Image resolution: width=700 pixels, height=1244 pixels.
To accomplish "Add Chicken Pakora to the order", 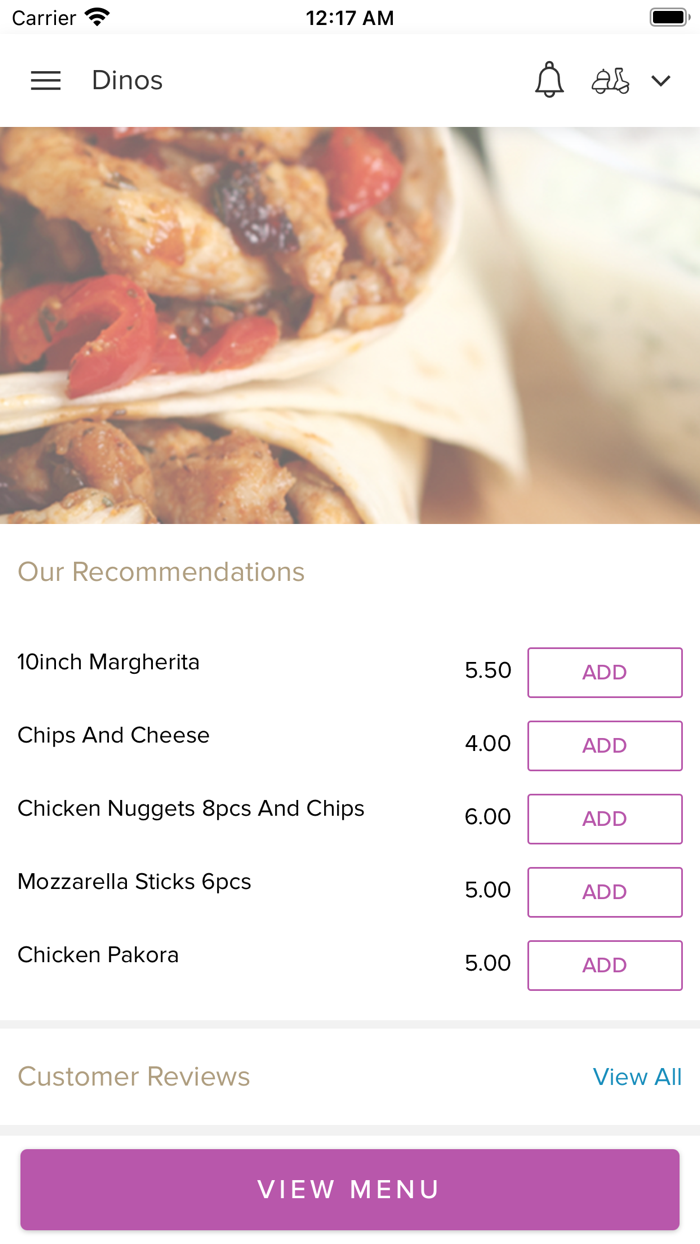I will tap(605, 965).
